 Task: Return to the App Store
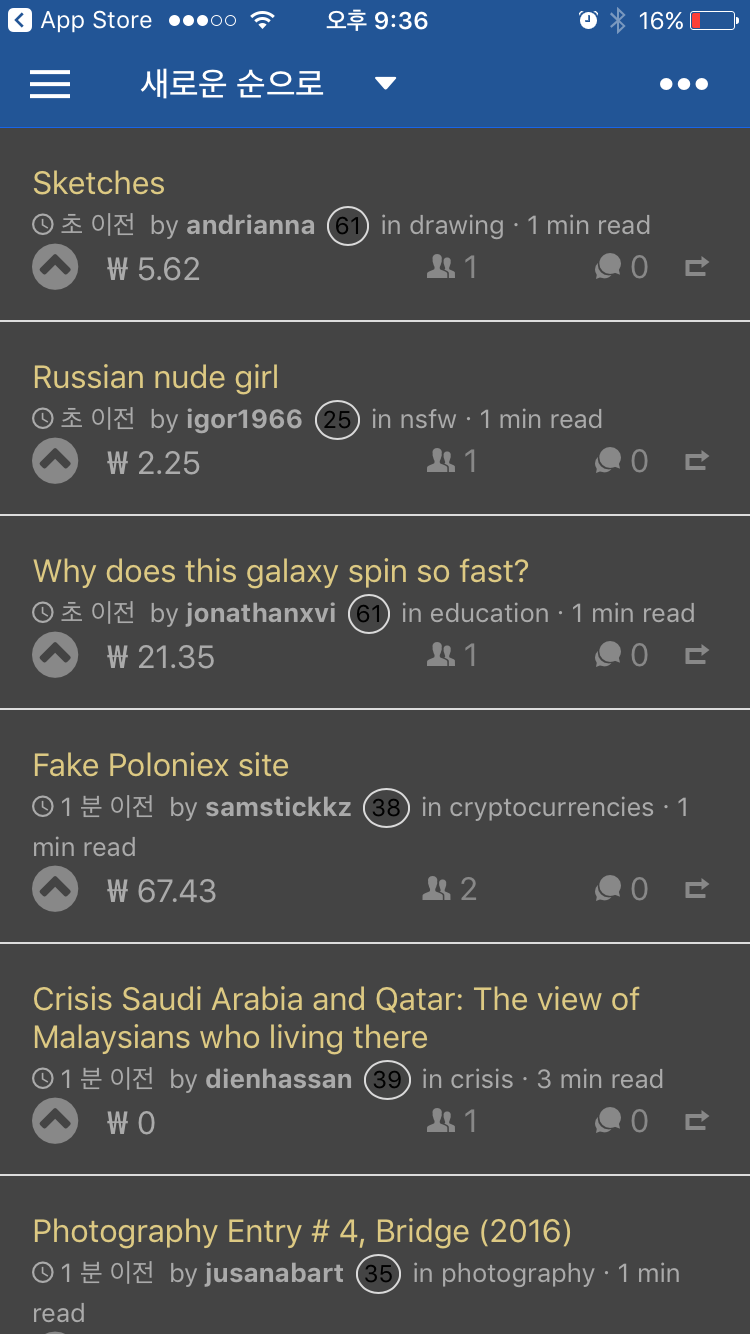pos(80,20)
